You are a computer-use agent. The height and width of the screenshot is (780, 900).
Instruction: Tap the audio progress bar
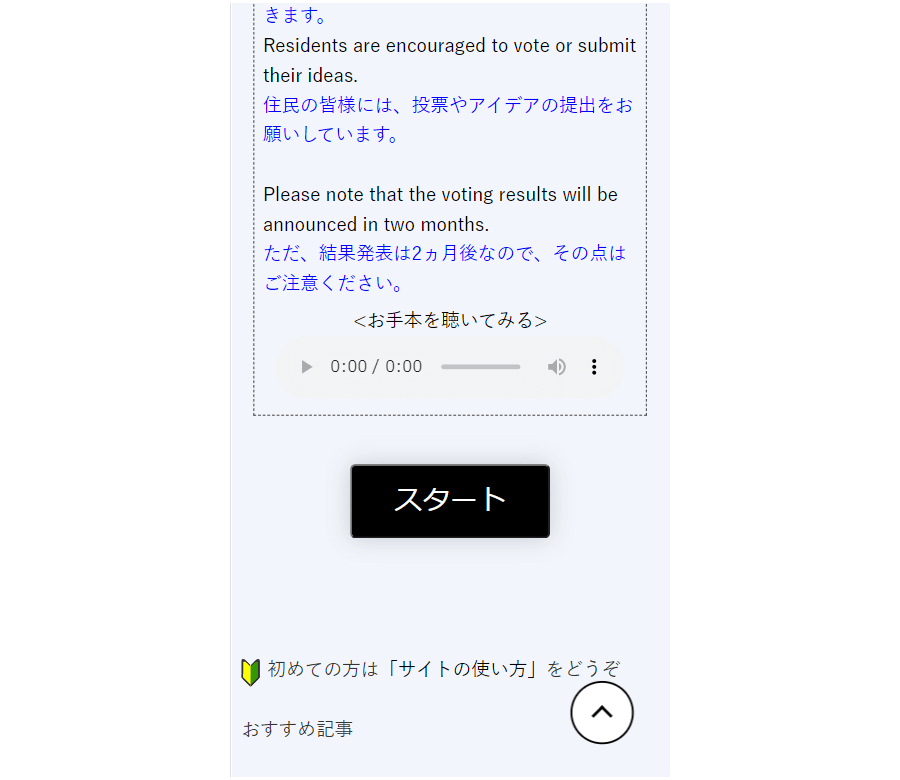(480, 367)
